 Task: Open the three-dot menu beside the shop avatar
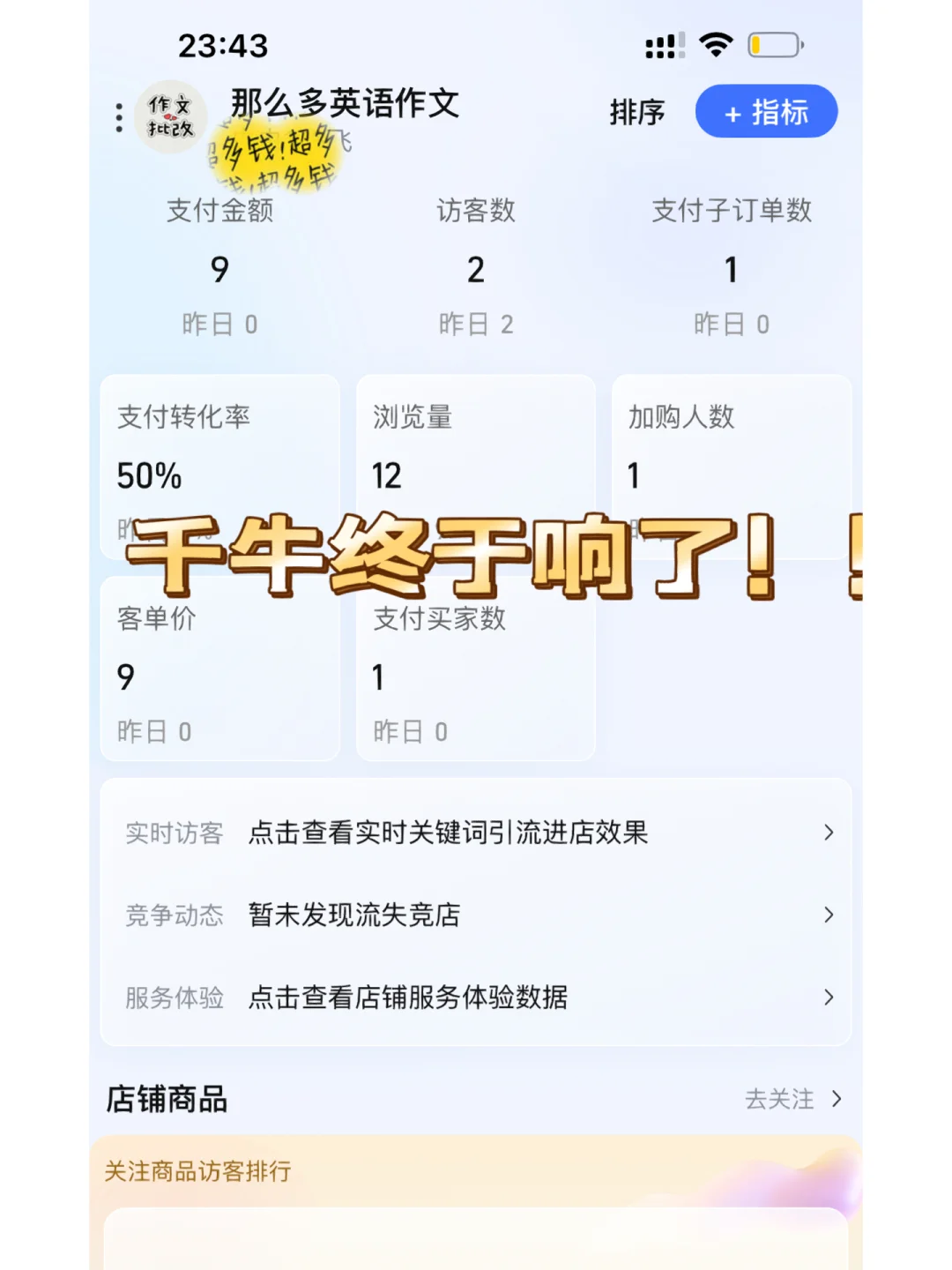119,117
